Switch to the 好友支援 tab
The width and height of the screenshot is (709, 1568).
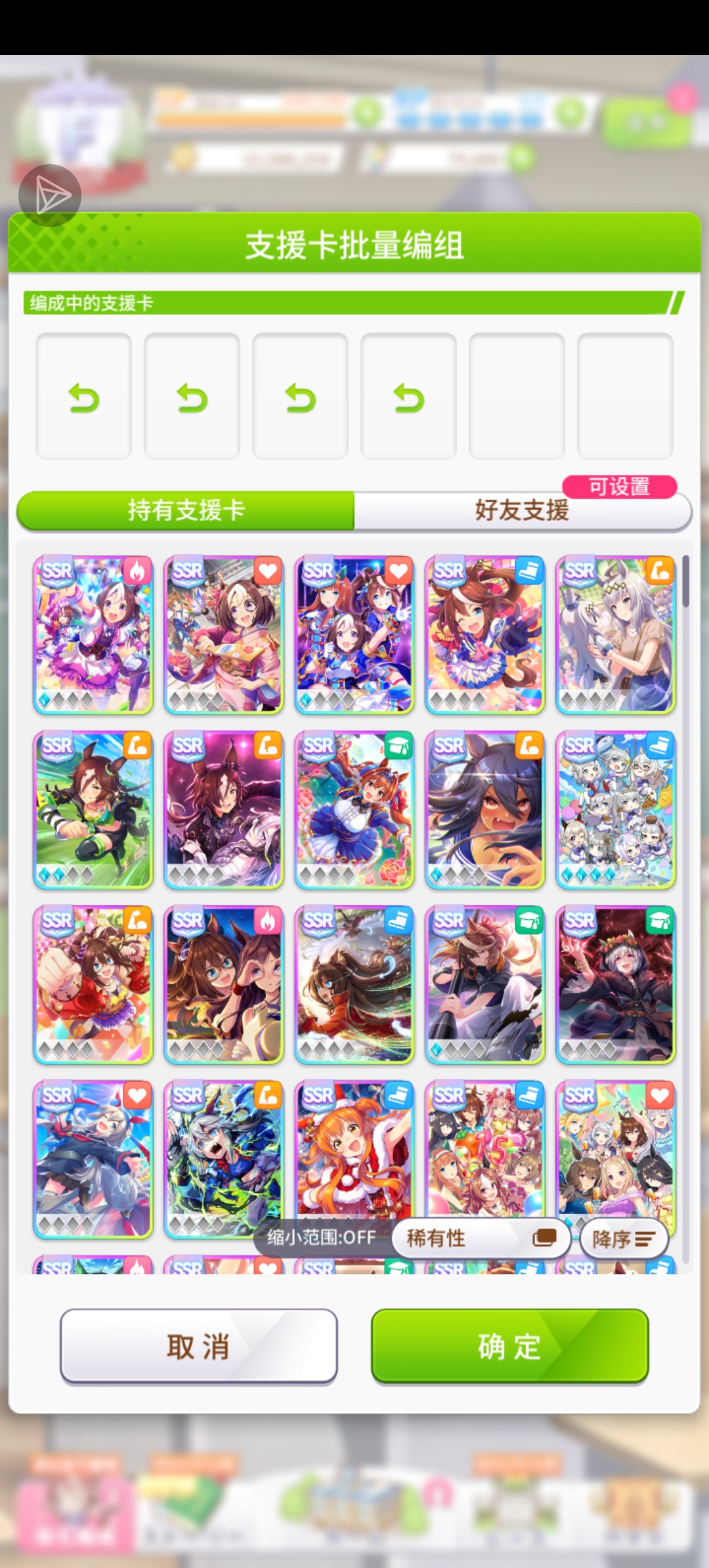point(521,510)
